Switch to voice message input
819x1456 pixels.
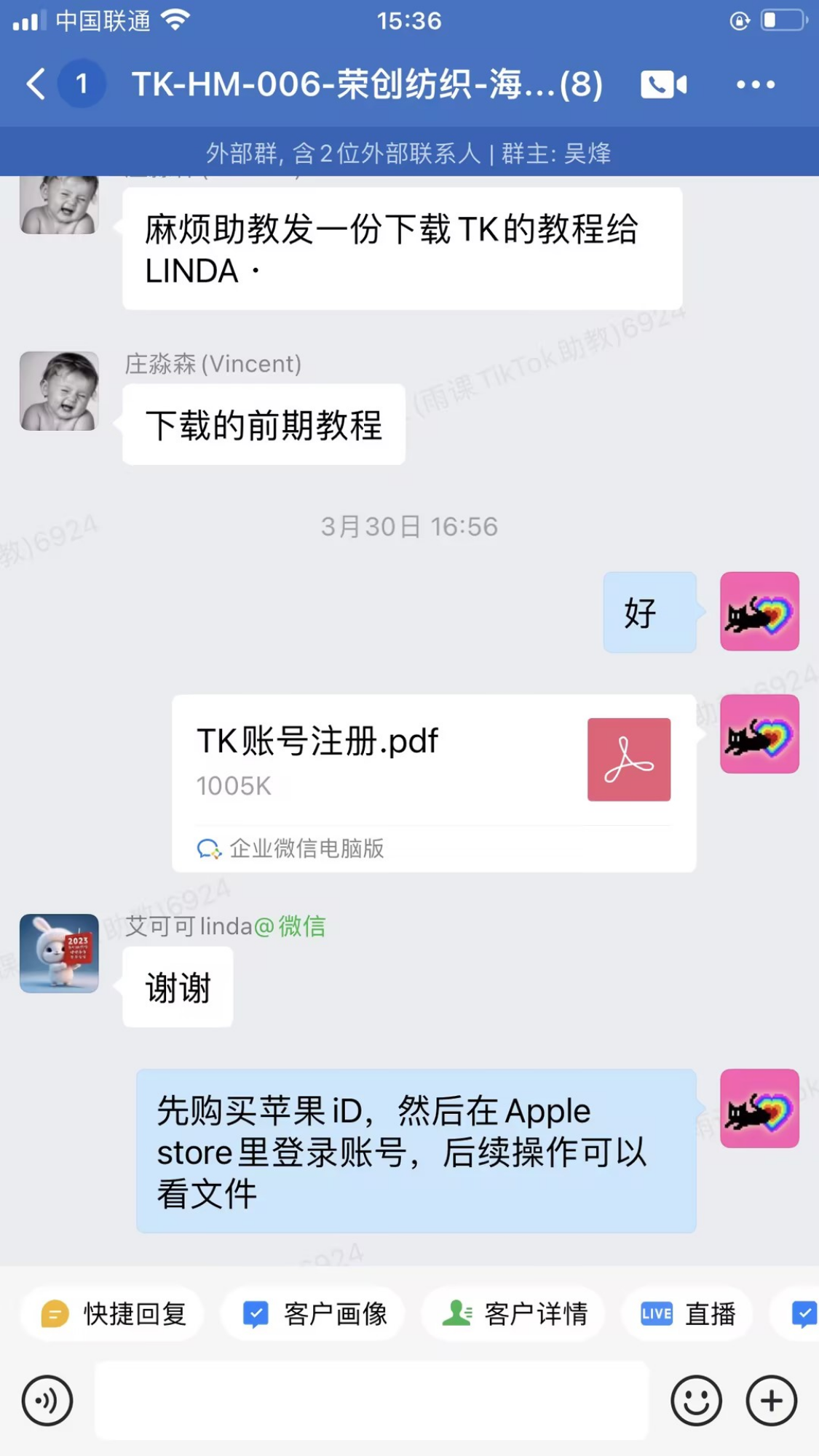tap(47, 1400)
